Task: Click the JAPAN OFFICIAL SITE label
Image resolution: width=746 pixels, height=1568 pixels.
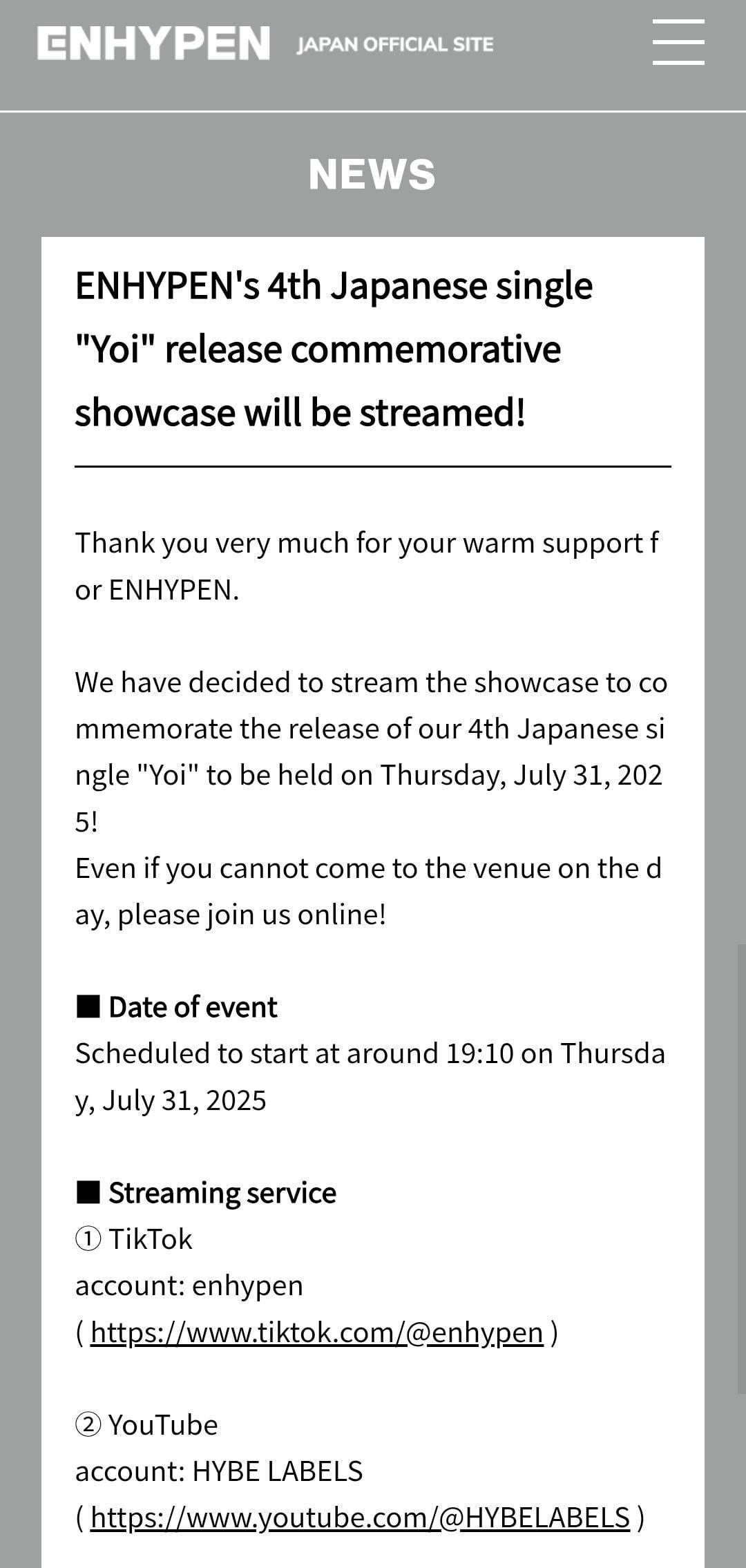Action: 394,45
